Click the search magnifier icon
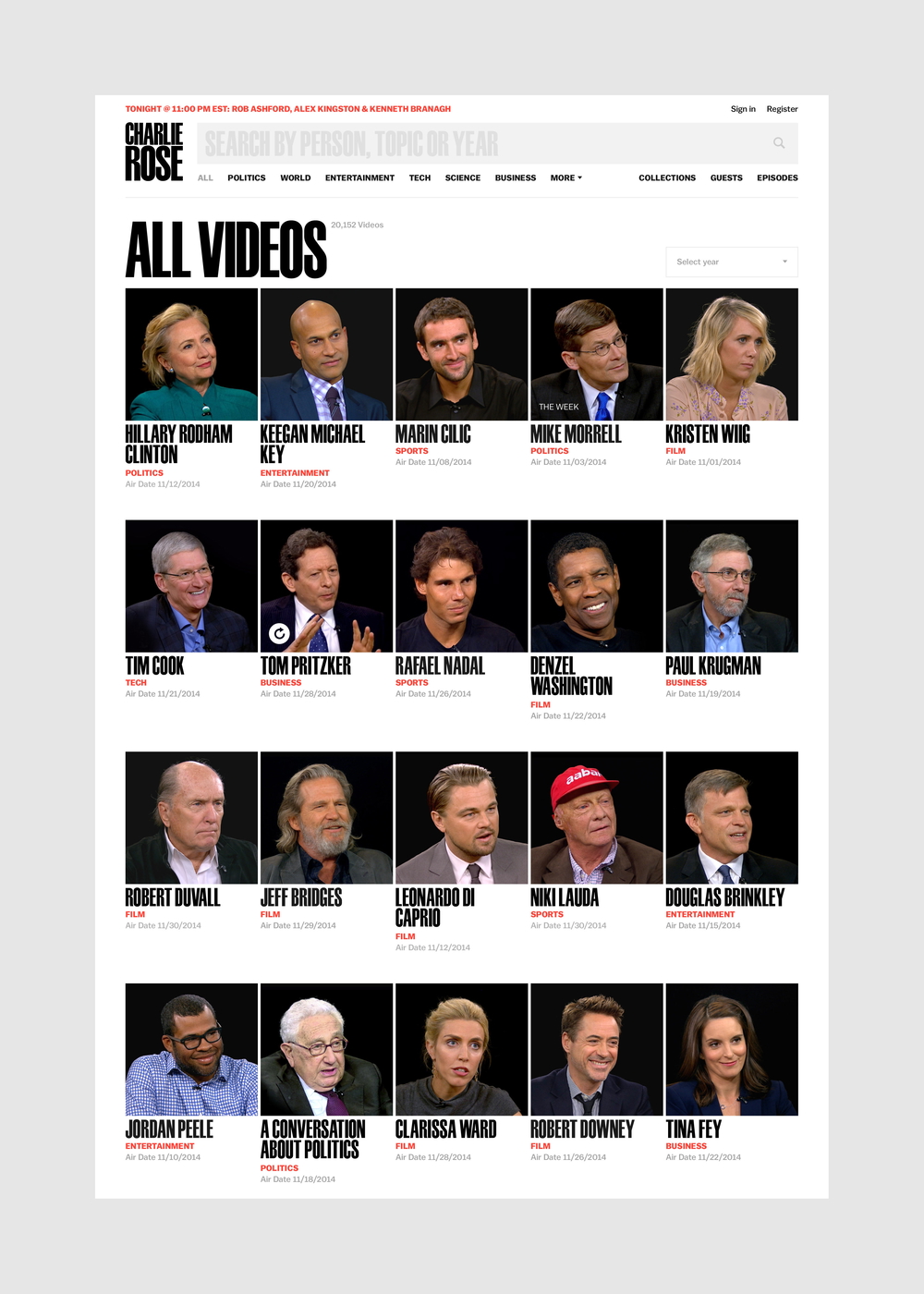924x1294 pixels. (x=779, y=143)
